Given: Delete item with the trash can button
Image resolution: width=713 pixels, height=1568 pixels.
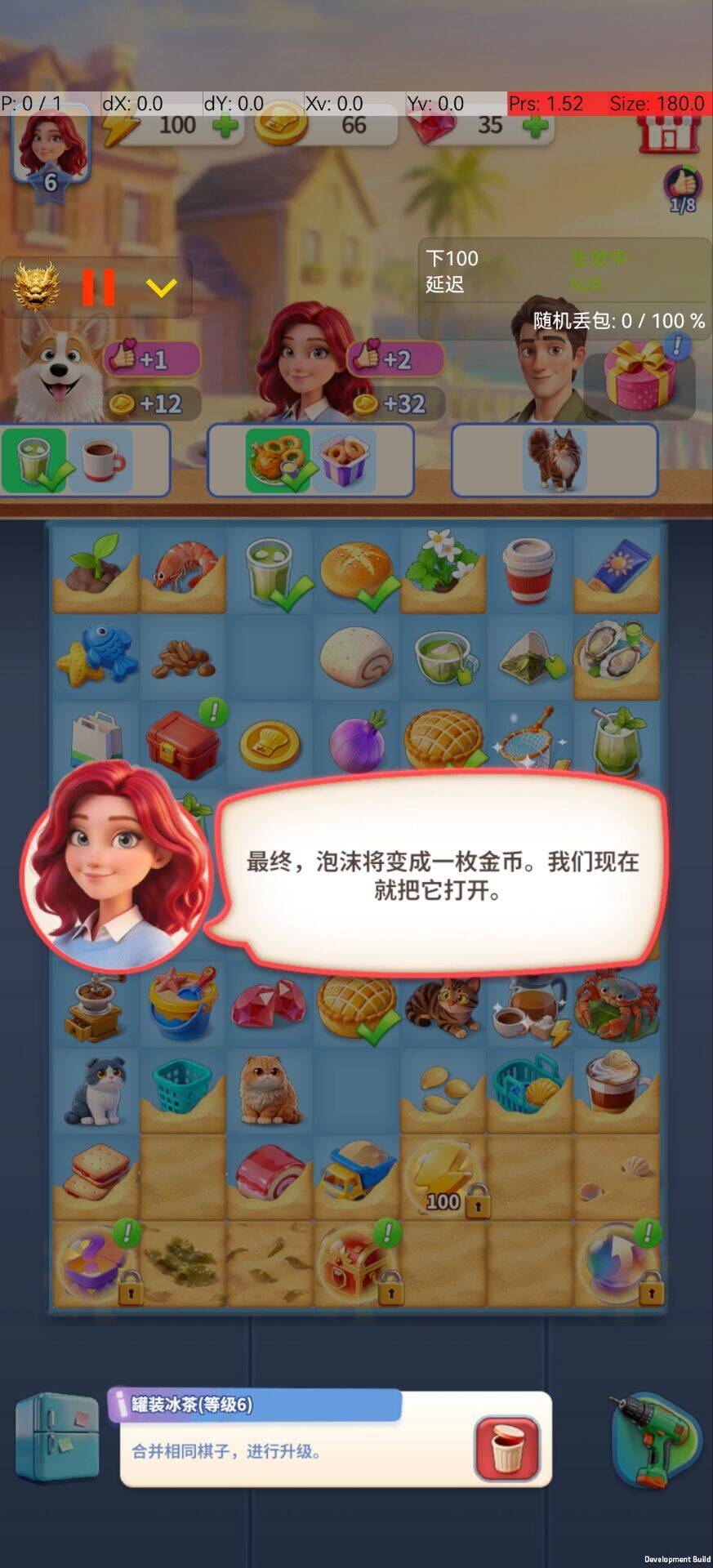Looking at the screenshot, I should coord(506,1450).
